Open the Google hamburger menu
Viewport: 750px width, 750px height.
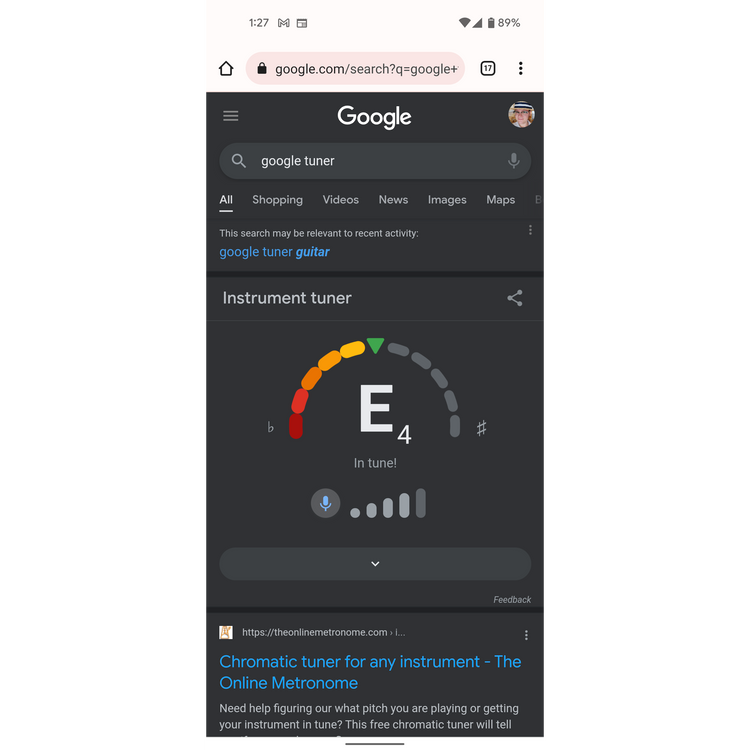[x=231, y=116]
